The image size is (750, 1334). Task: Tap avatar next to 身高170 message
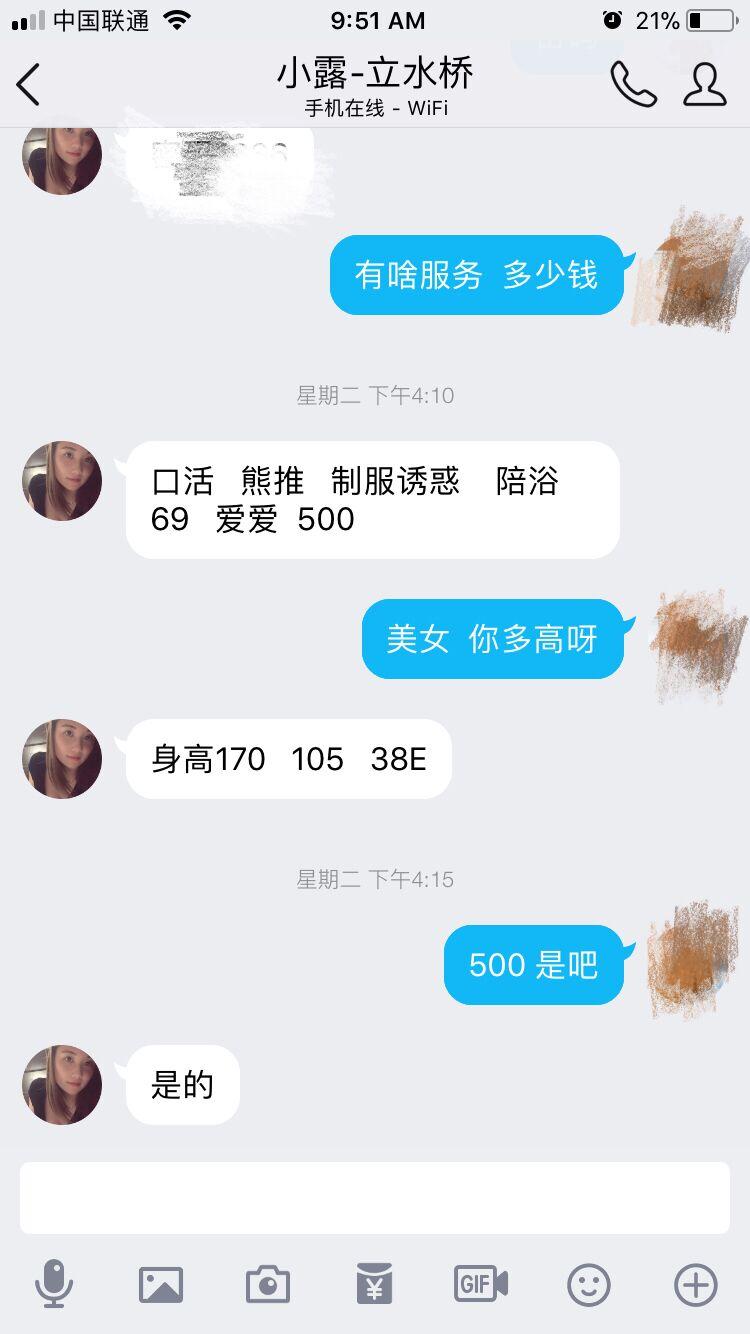point(61,759)
